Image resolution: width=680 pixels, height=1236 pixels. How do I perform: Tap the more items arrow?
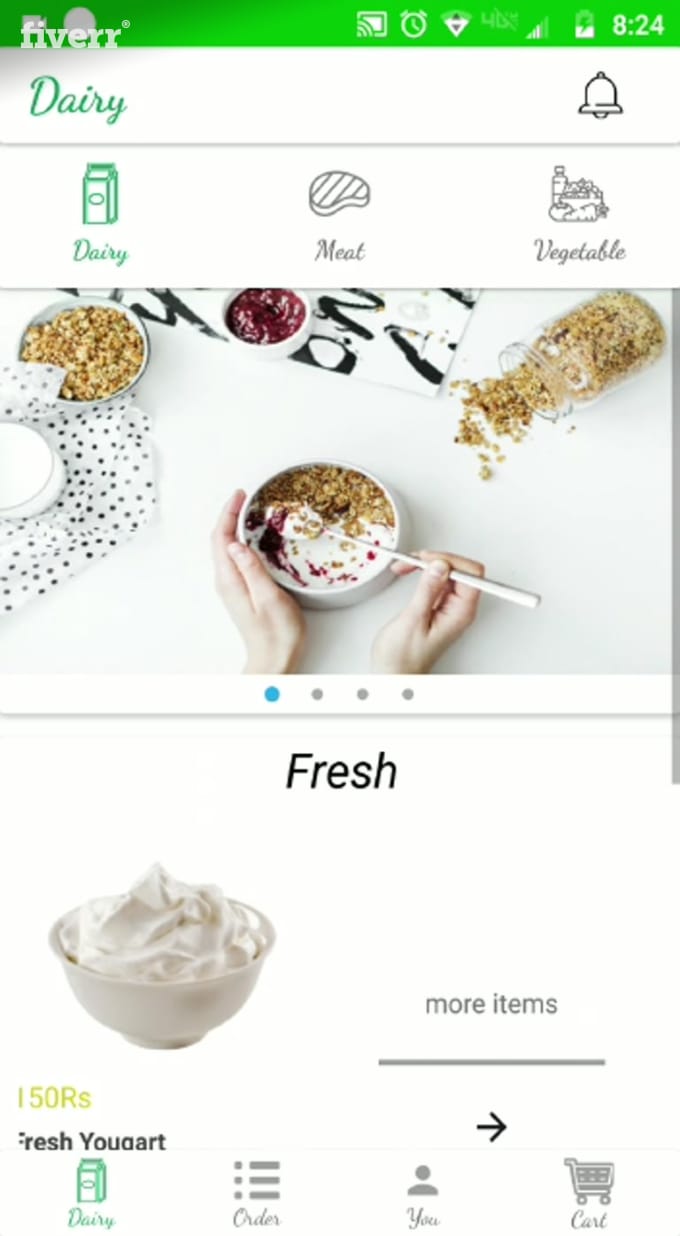tap(491, 1127)
